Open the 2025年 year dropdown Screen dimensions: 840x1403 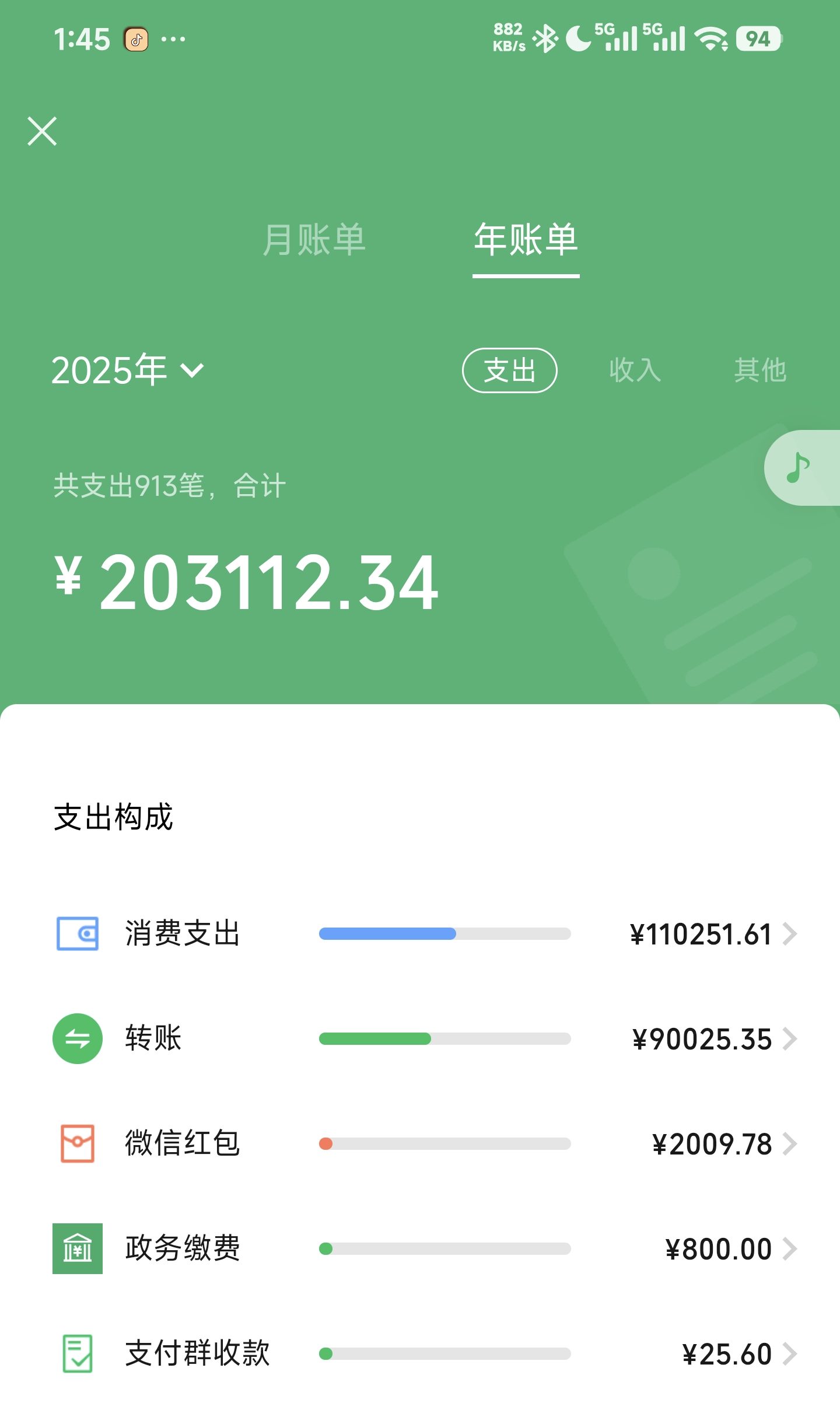point(127,370)
